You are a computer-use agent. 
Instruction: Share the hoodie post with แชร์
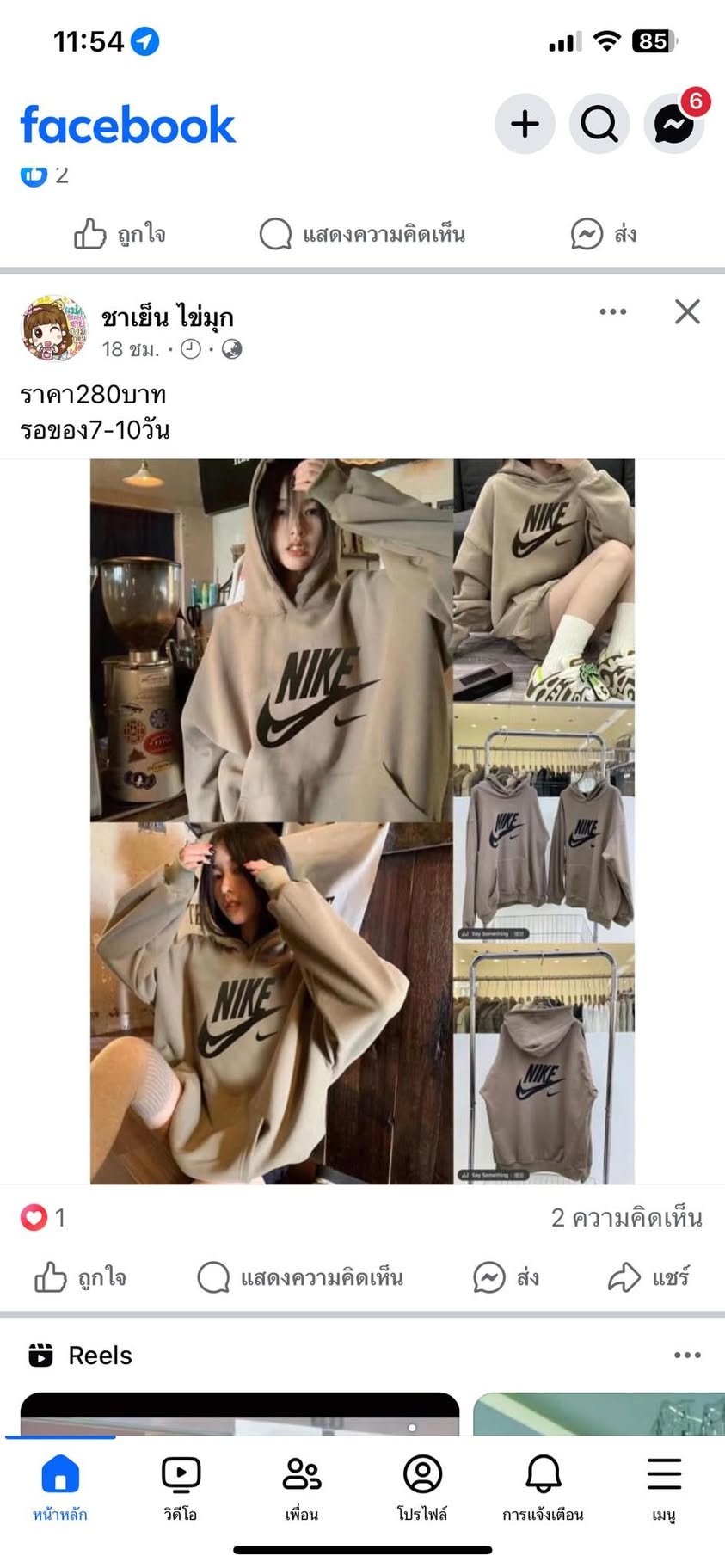pos(648,1277)
